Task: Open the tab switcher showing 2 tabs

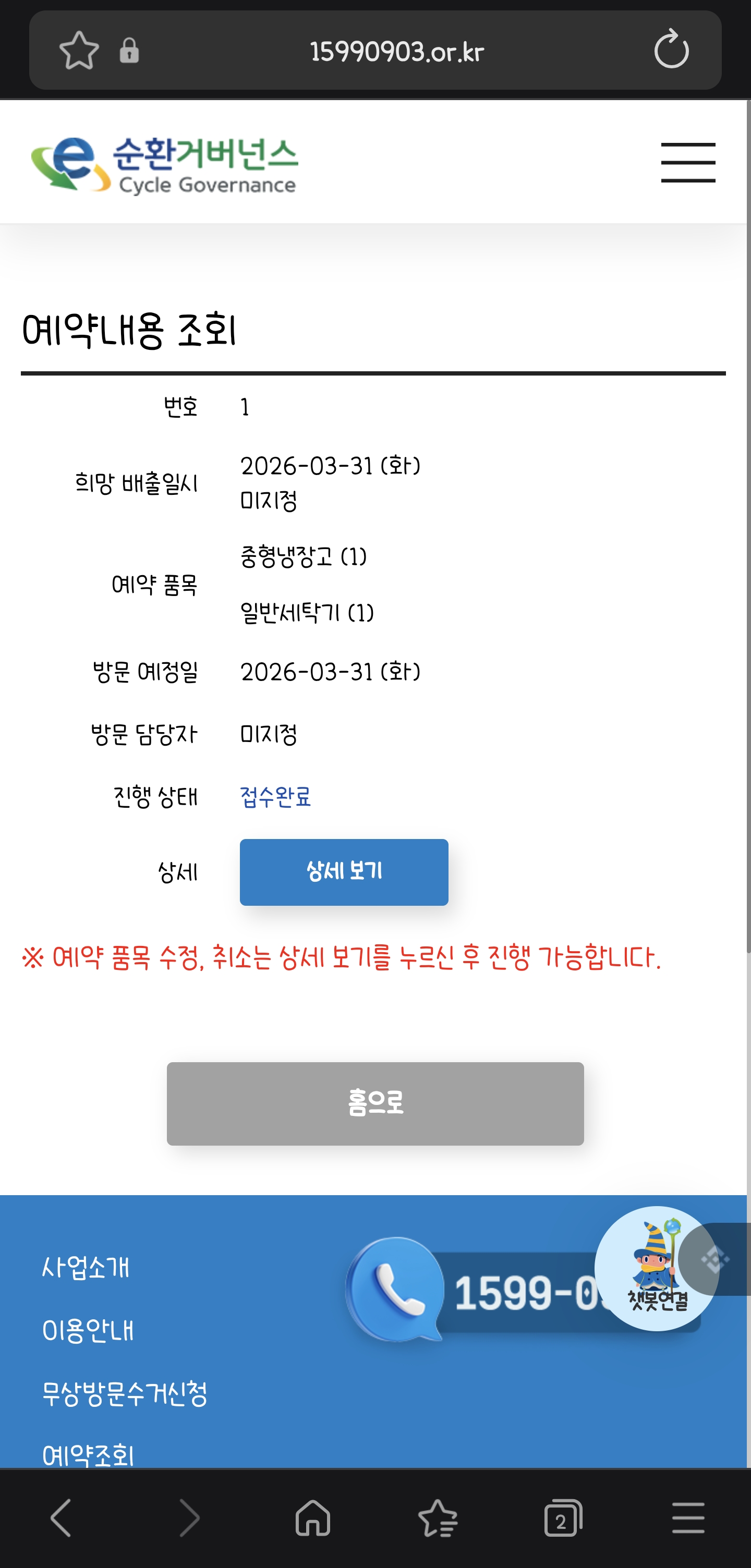Action: [563, 1518]
